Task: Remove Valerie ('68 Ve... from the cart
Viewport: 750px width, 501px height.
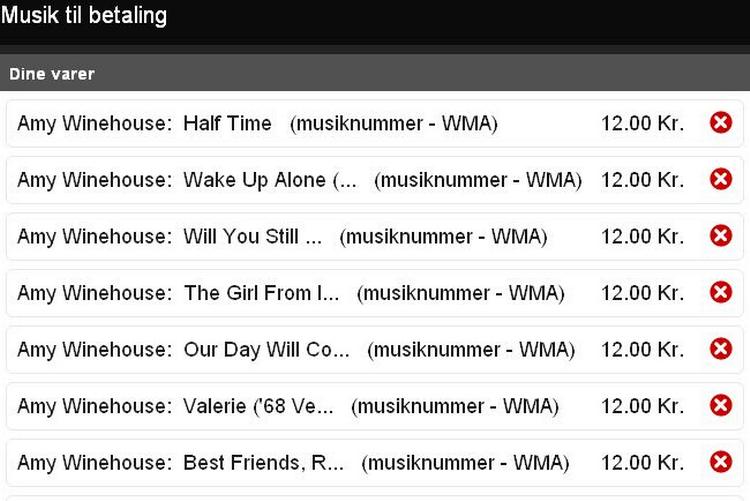Action: [x=721, y=406]
